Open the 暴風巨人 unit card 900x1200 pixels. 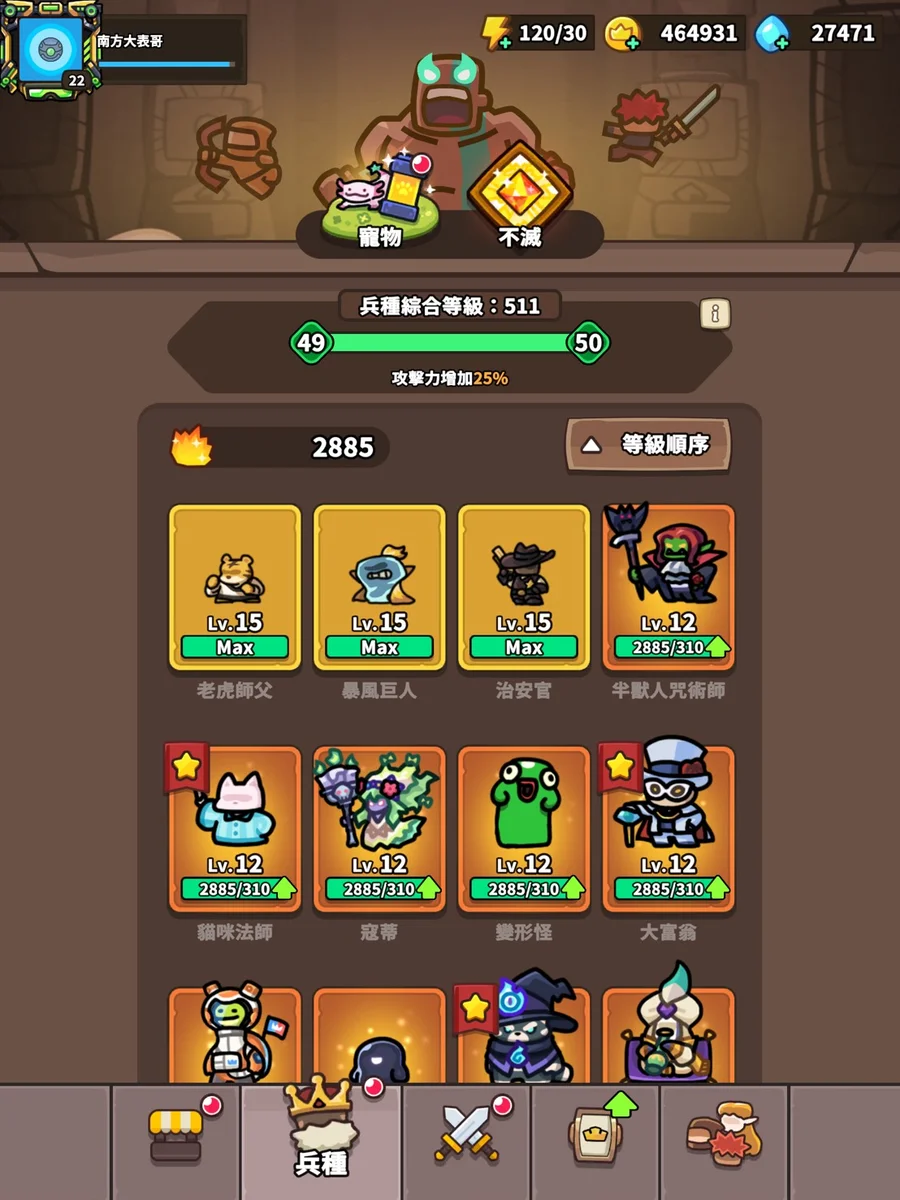pos(379,588)
